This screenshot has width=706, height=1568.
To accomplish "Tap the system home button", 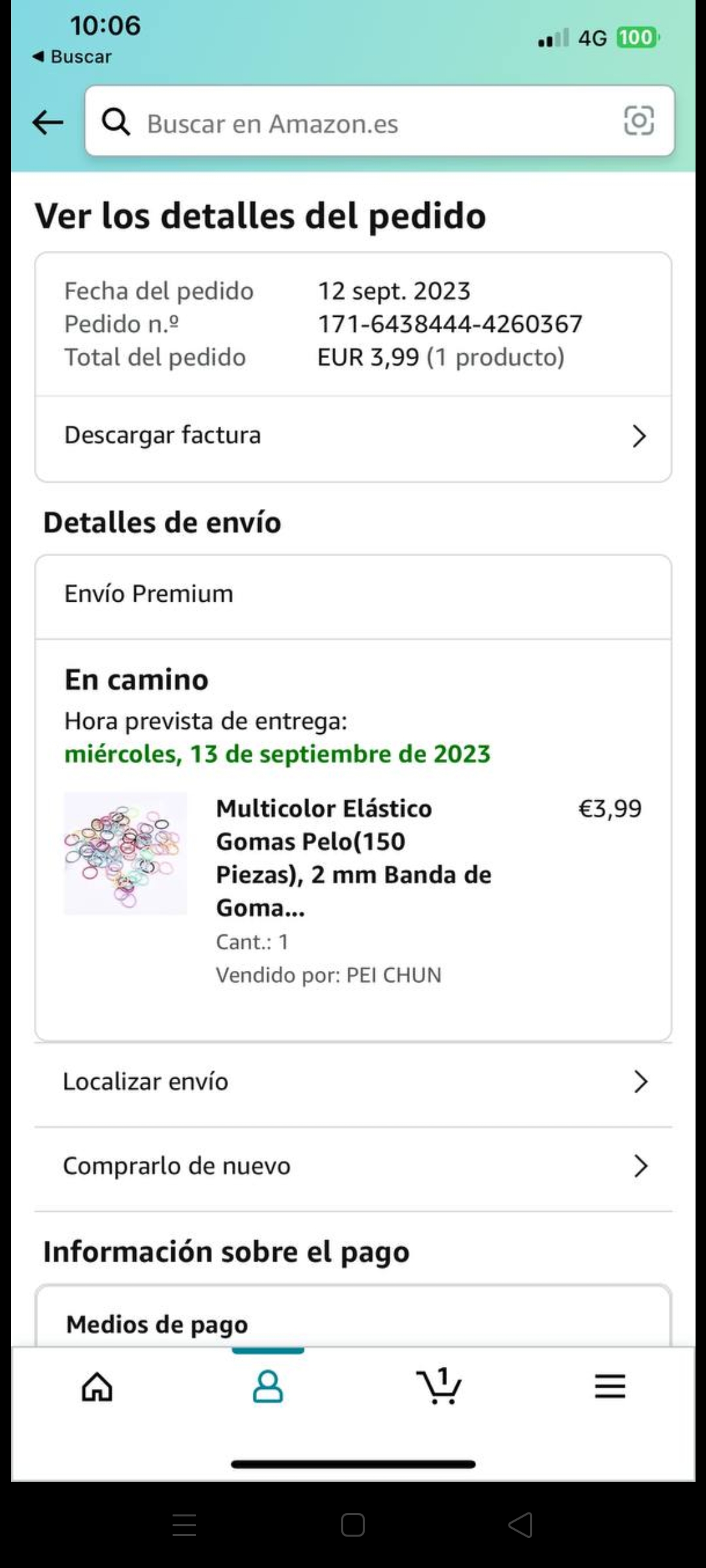I will [353, 1526].
